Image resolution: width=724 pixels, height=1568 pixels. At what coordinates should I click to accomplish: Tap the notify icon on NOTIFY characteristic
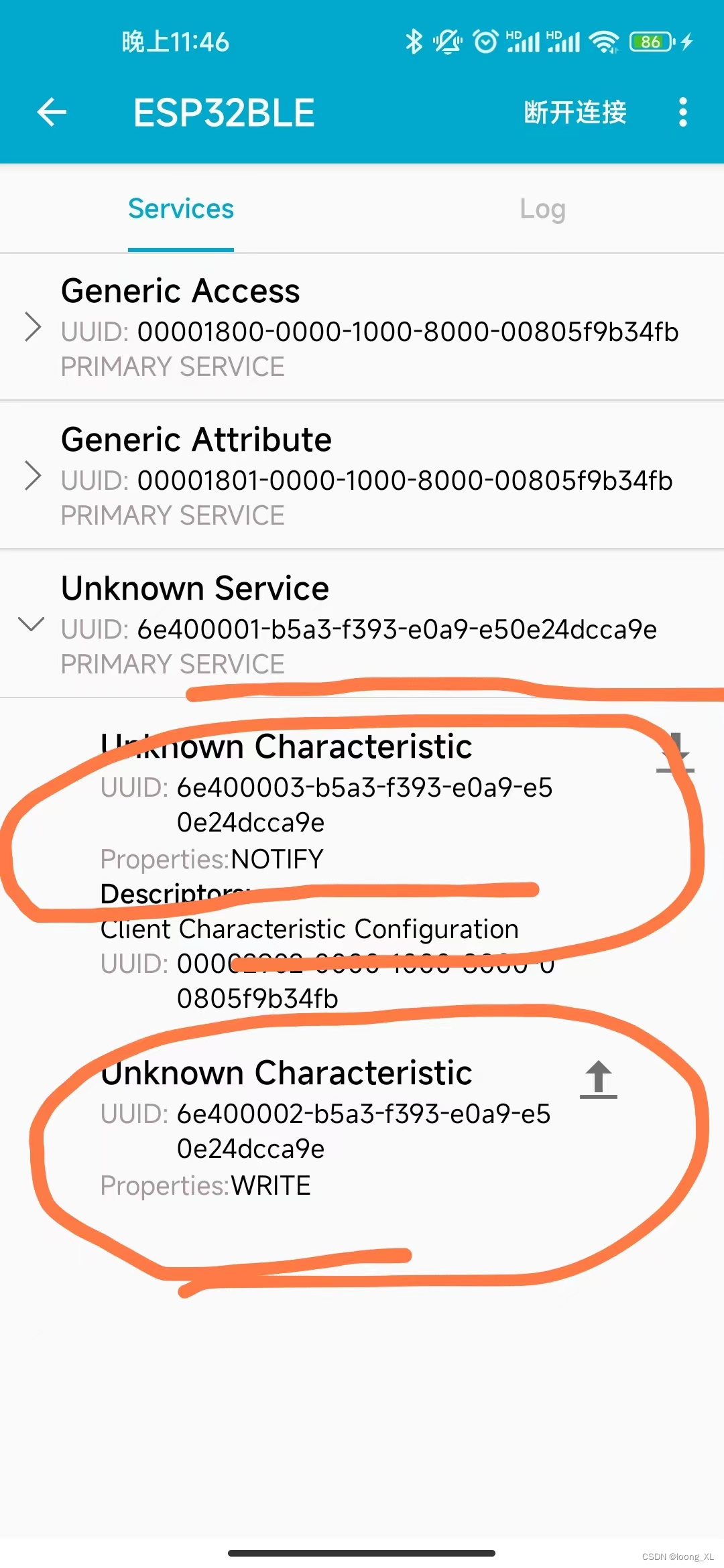click(675, 753)
